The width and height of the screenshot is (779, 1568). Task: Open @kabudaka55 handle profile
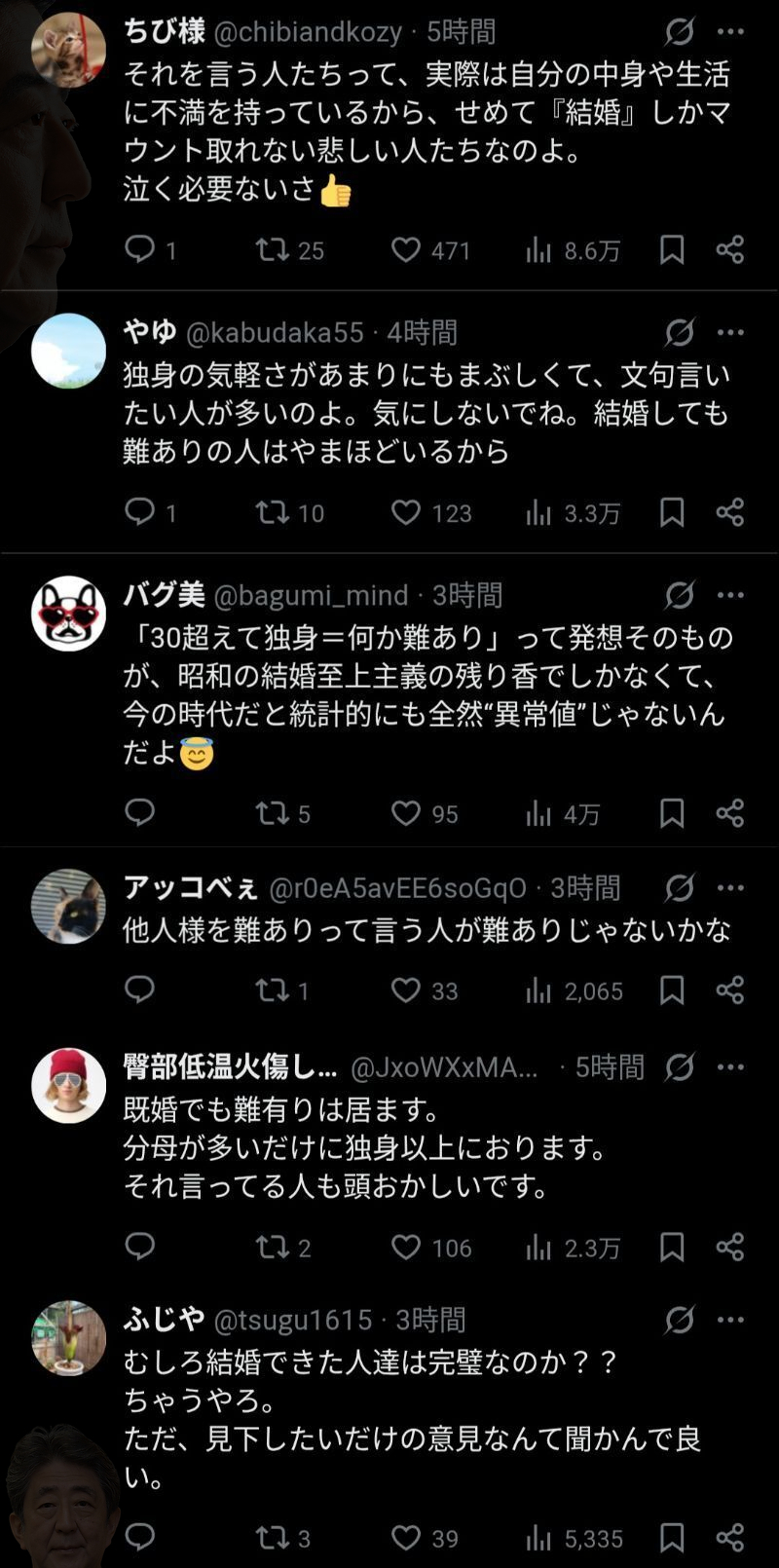(274, 333)
